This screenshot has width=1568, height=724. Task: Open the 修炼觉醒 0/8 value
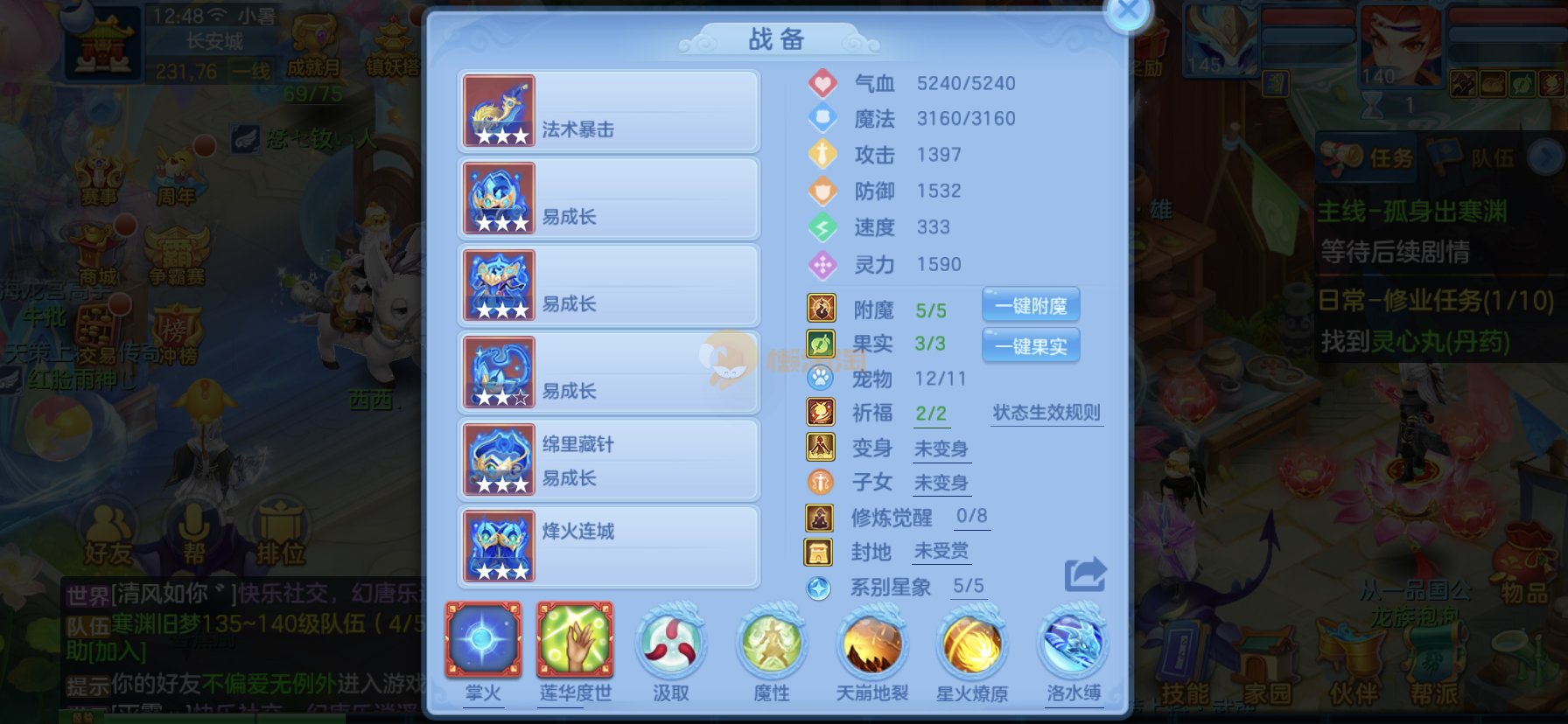971,516
